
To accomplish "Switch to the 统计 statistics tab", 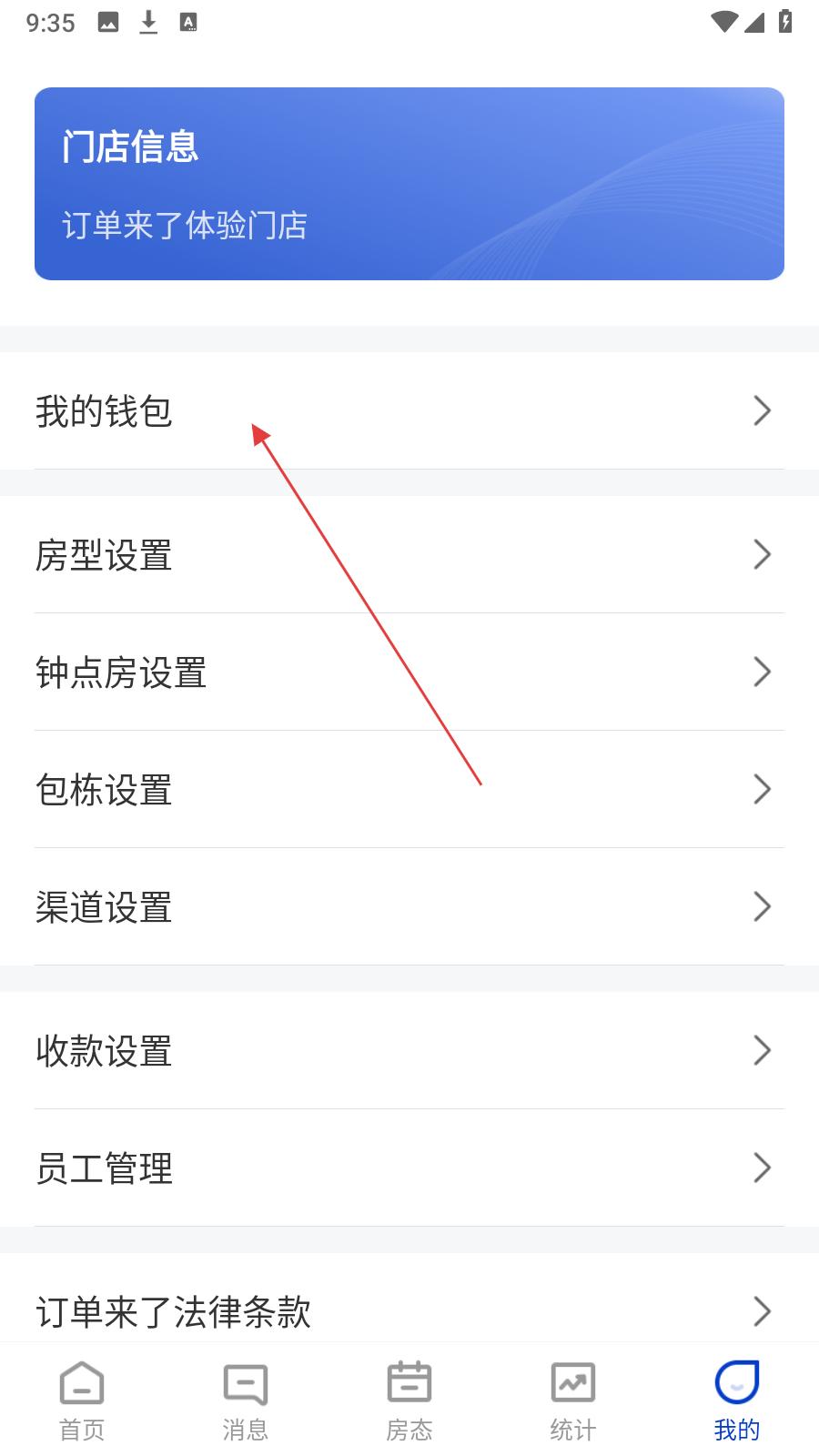I will (x=573, y=1401).
